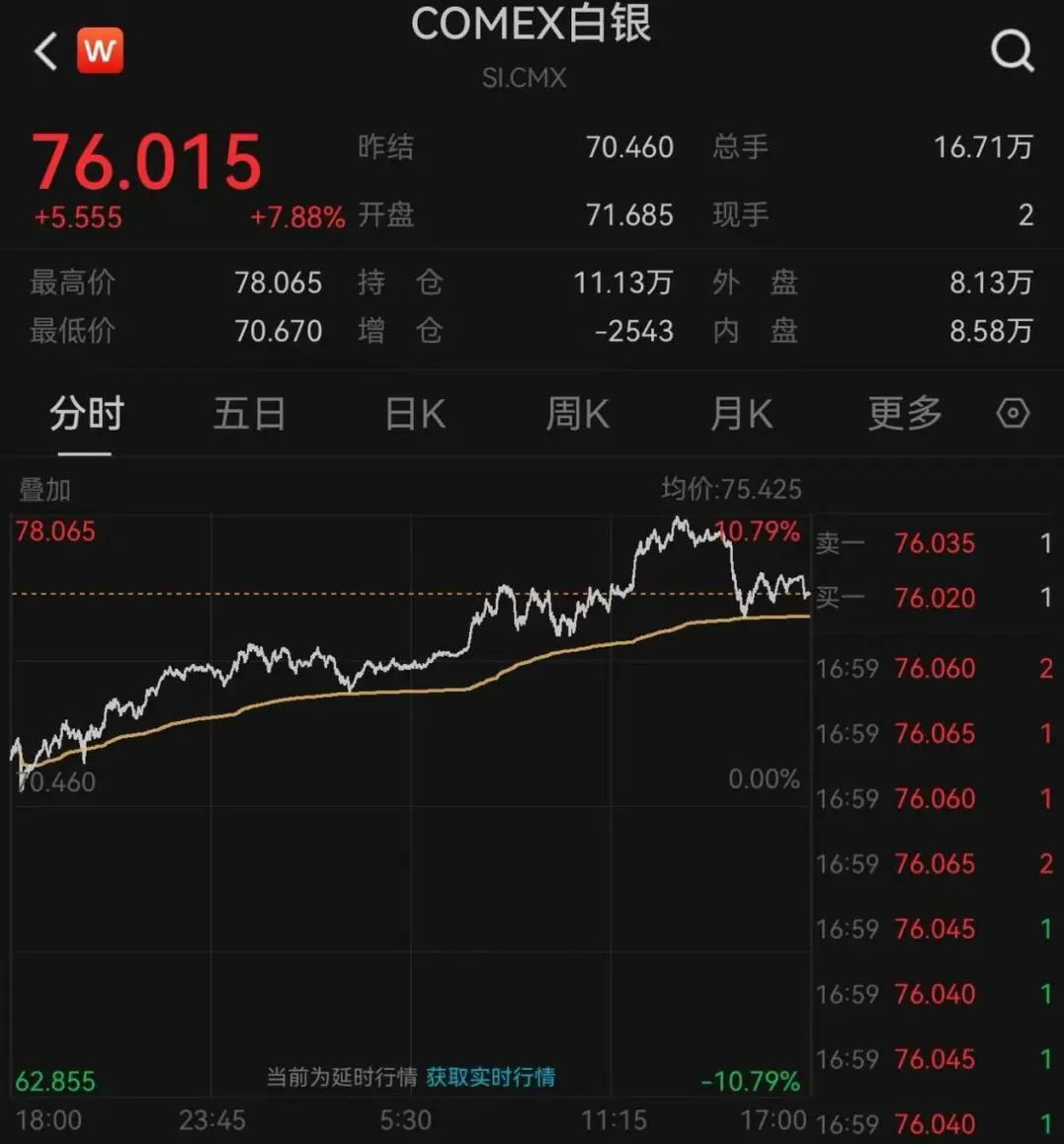The width and height of the screenshot is (1064, 1144).
Task: Select the 日K daily candlestick view
Action: pyautogui.click(x=414, y=415)
